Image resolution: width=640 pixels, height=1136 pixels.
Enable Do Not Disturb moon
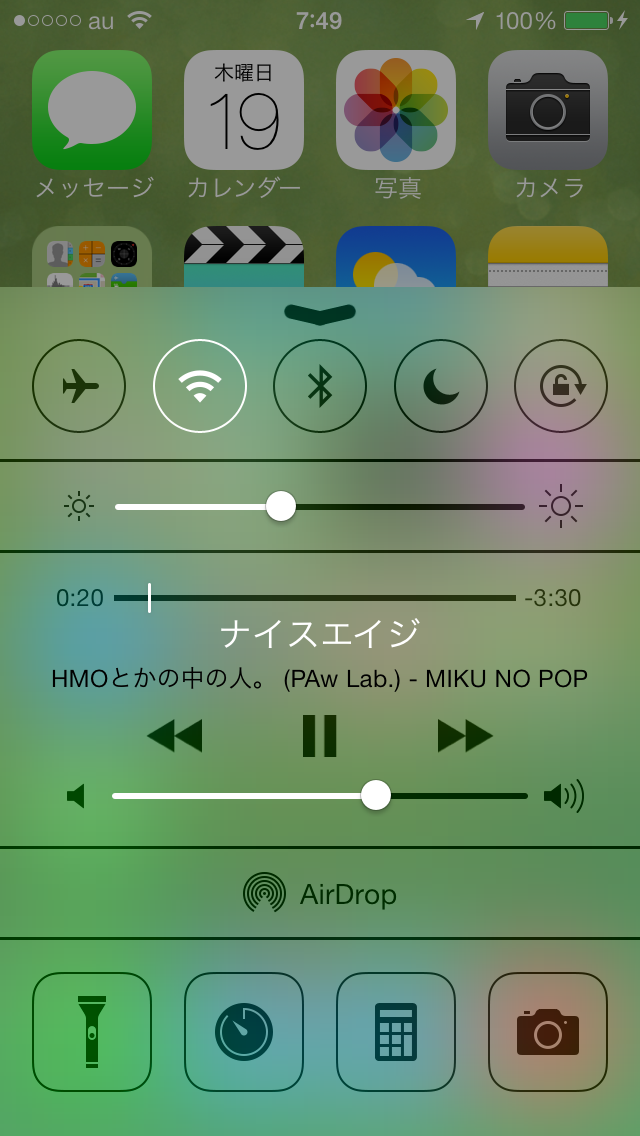click(441, 385)
